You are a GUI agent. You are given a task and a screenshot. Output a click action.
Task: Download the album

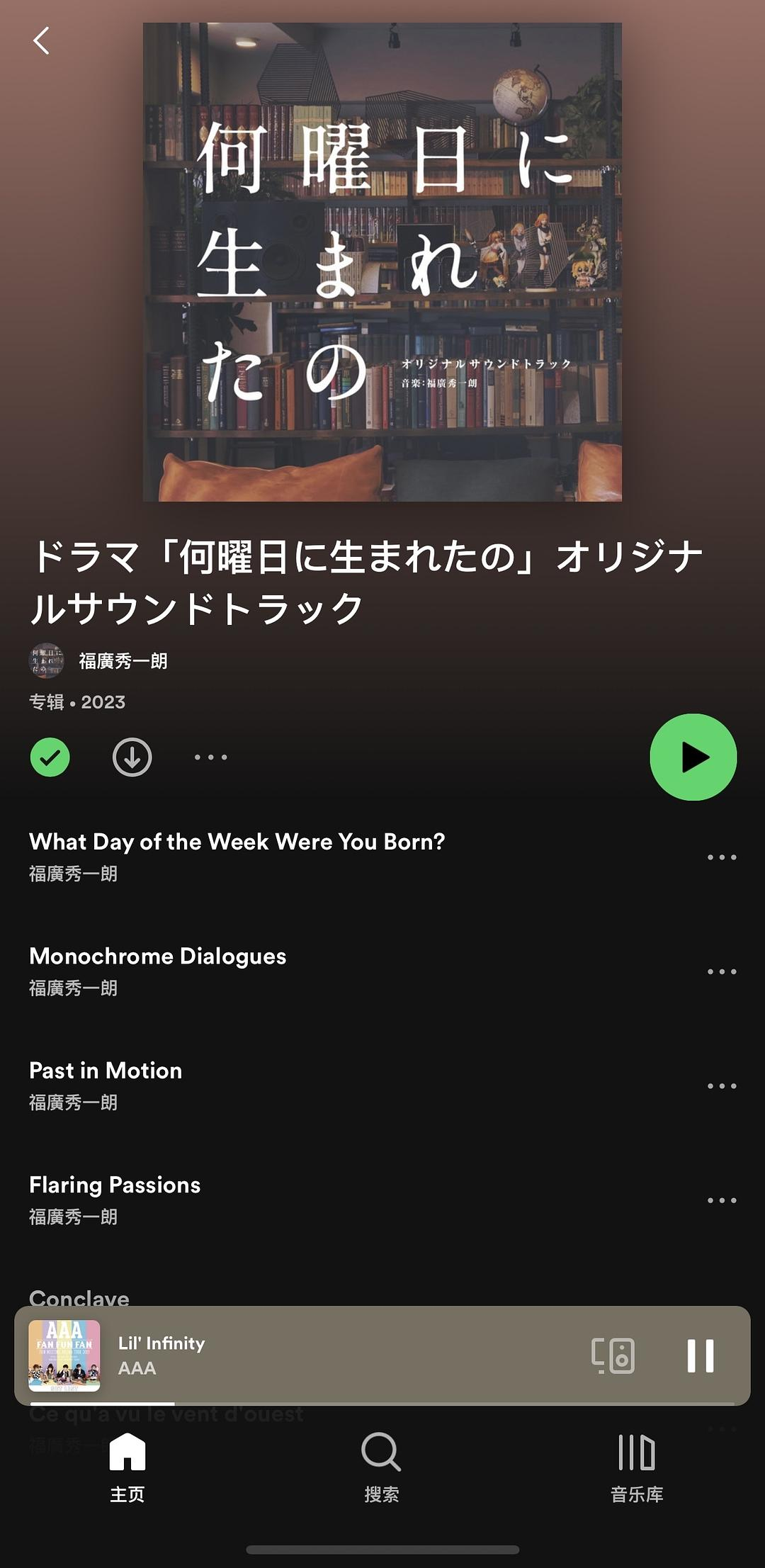tap(132, 757)
